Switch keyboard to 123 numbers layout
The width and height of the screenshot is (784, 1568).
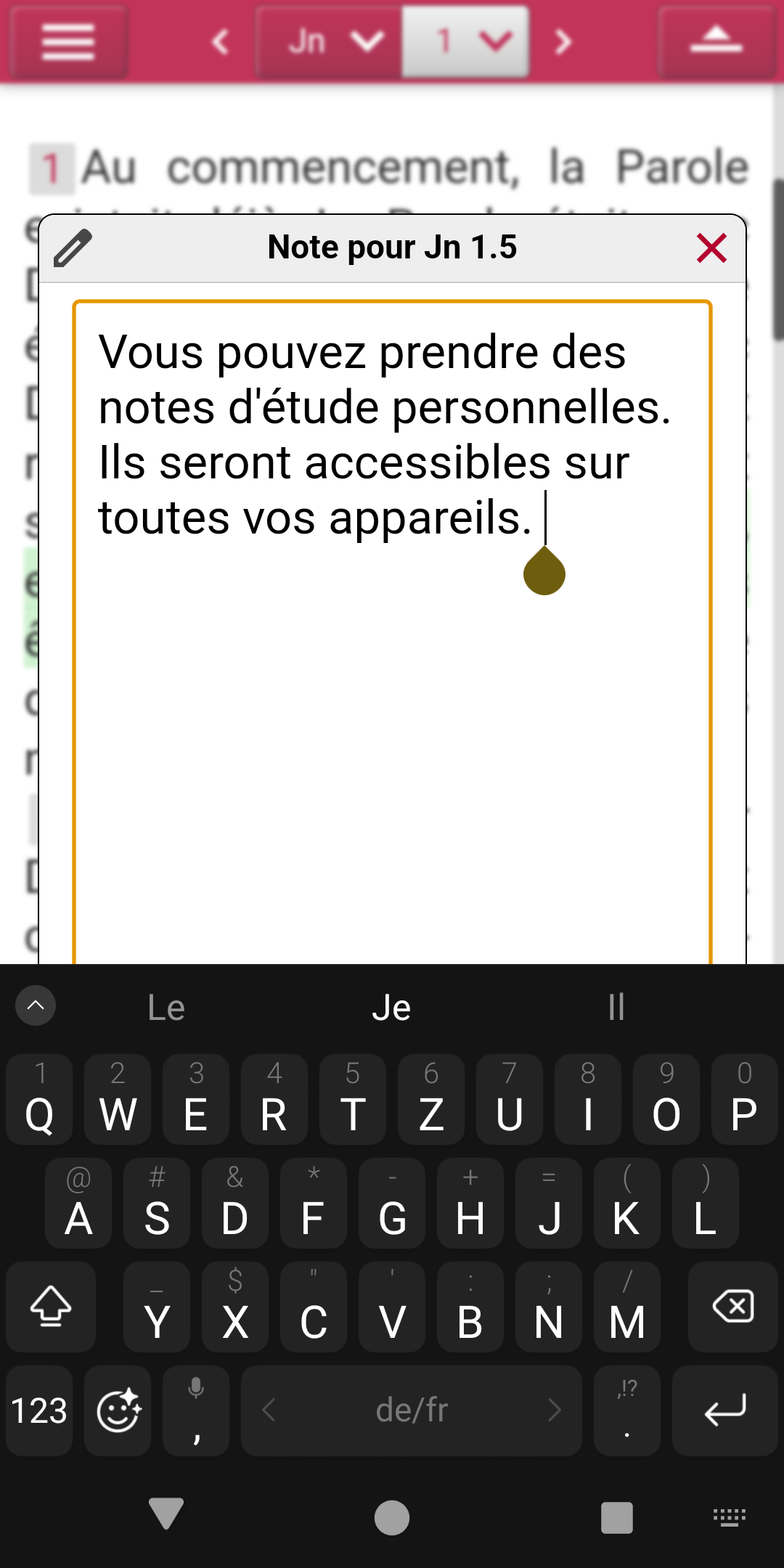[39, 1410]
